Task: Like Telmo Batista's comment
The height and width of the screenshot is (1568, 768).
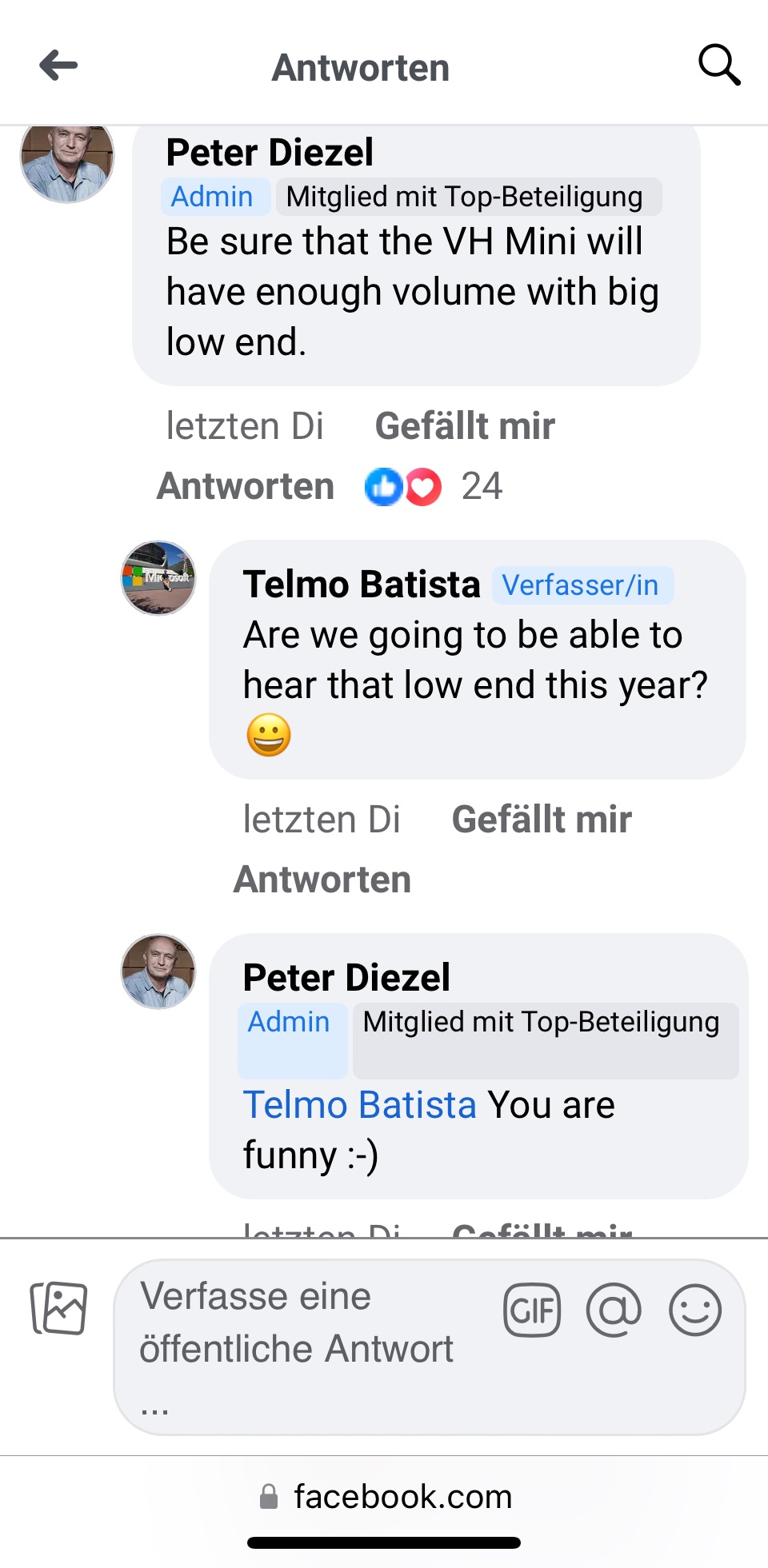Action: (x=541, y=820)
